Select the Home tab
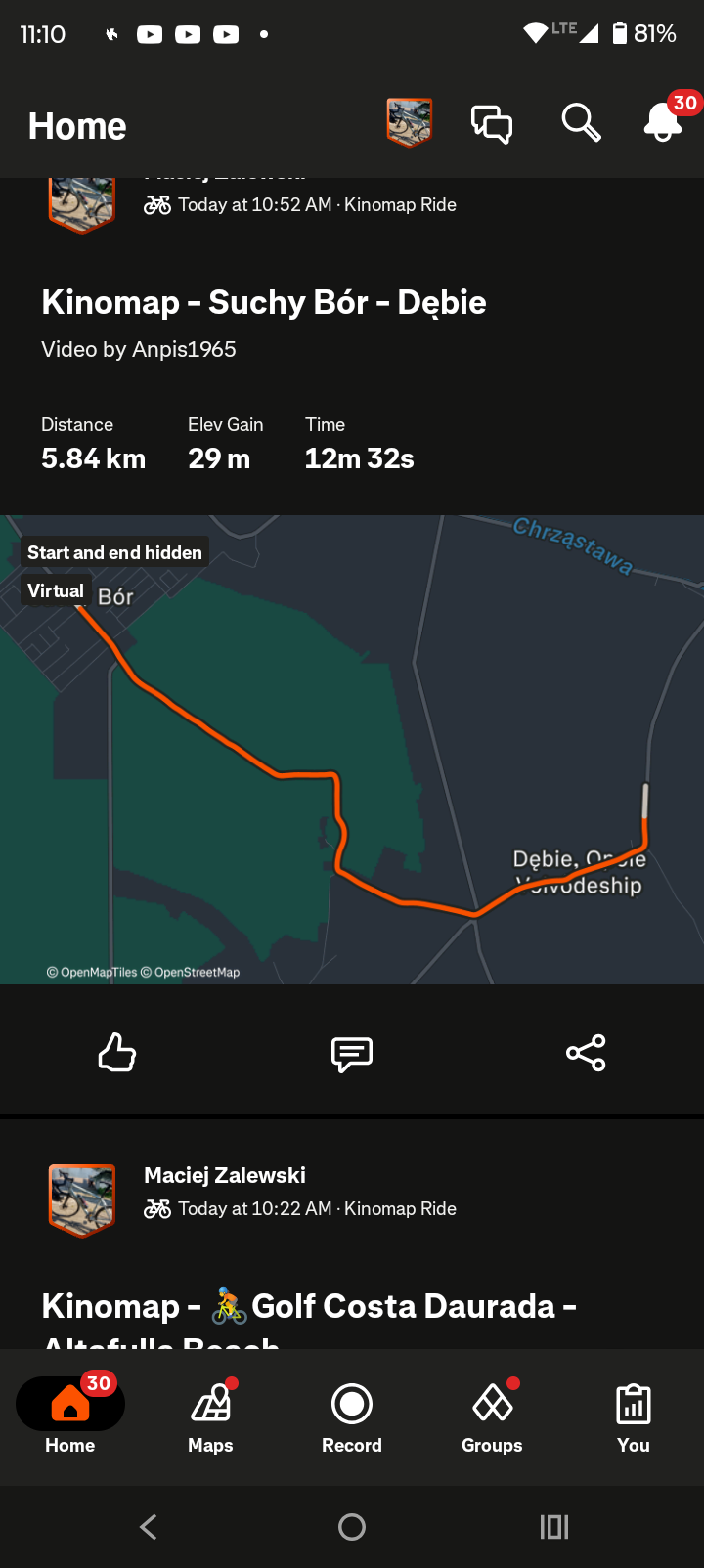 tap(70, 1416)
